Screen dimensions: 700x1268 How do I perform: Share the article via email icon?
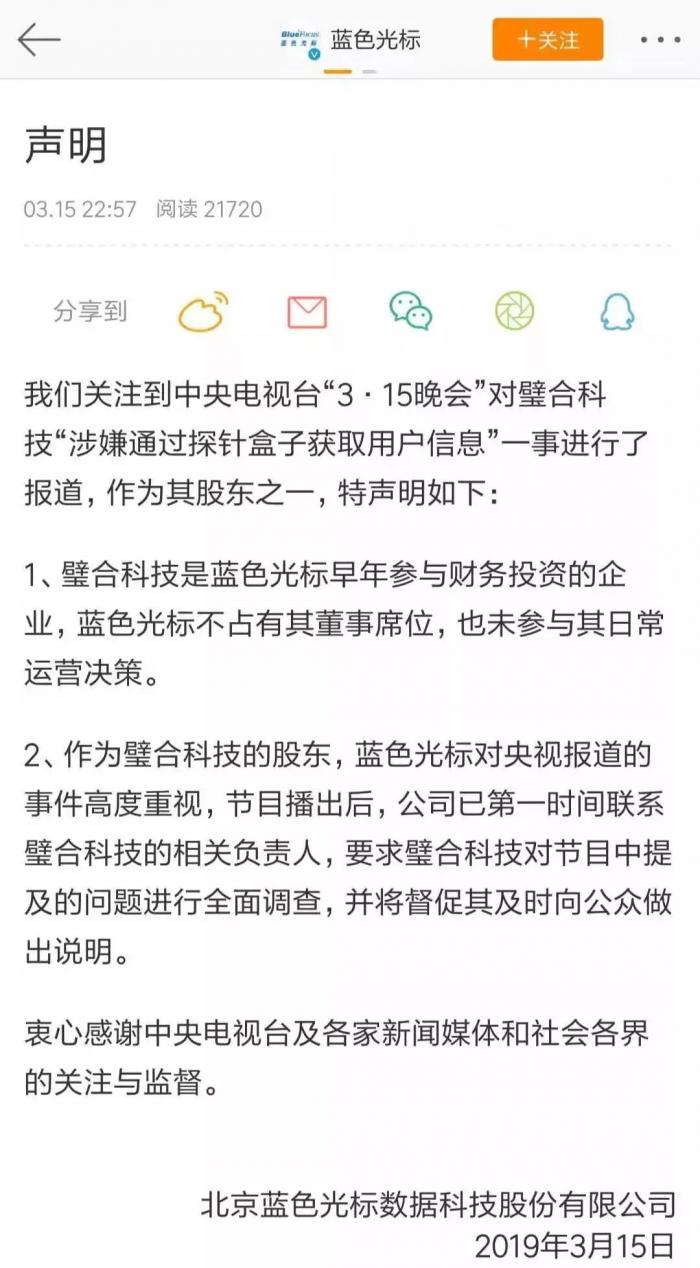click(x=307, y=312)
